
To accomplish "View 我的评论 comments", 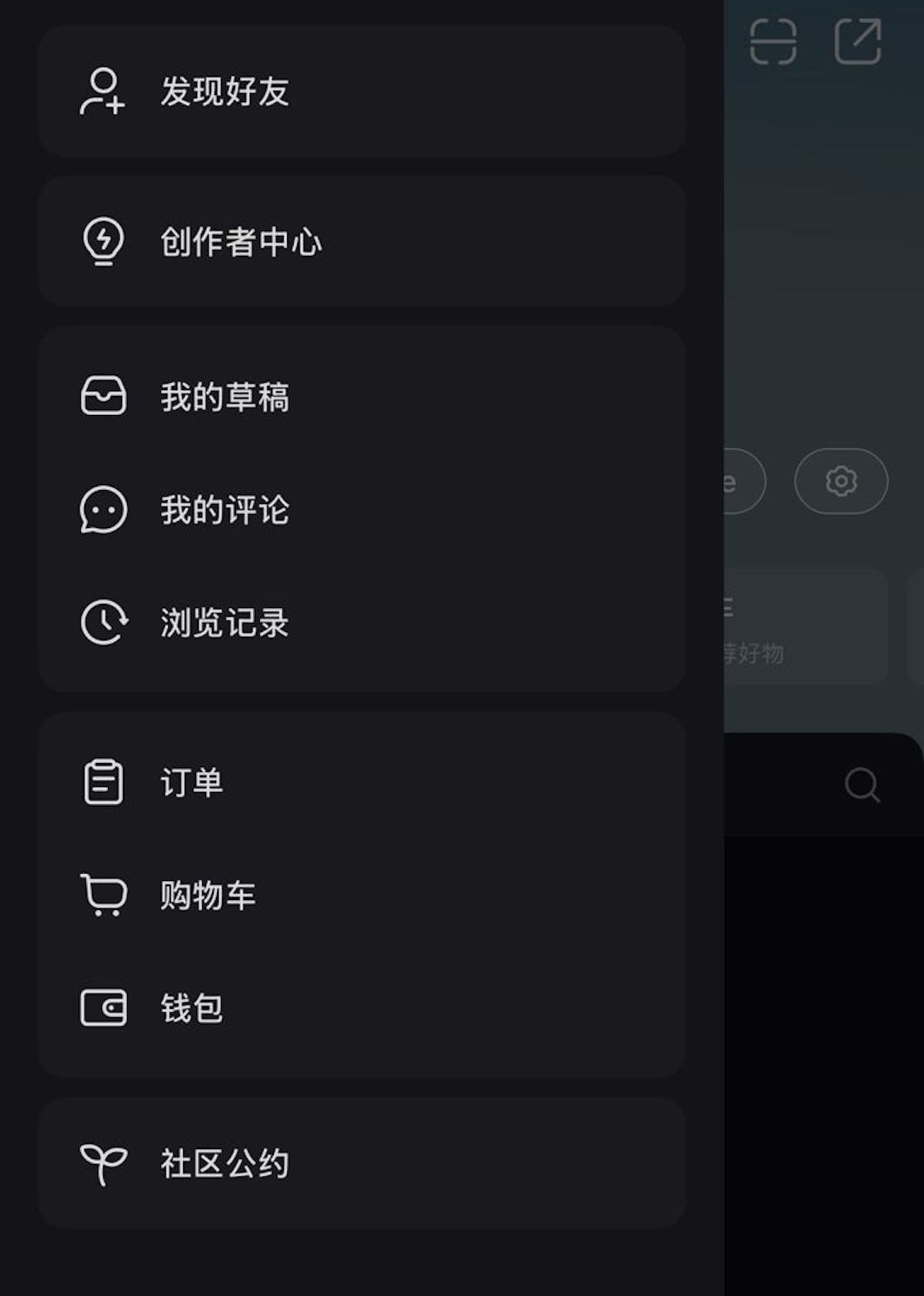I will [x=224, y=510].
